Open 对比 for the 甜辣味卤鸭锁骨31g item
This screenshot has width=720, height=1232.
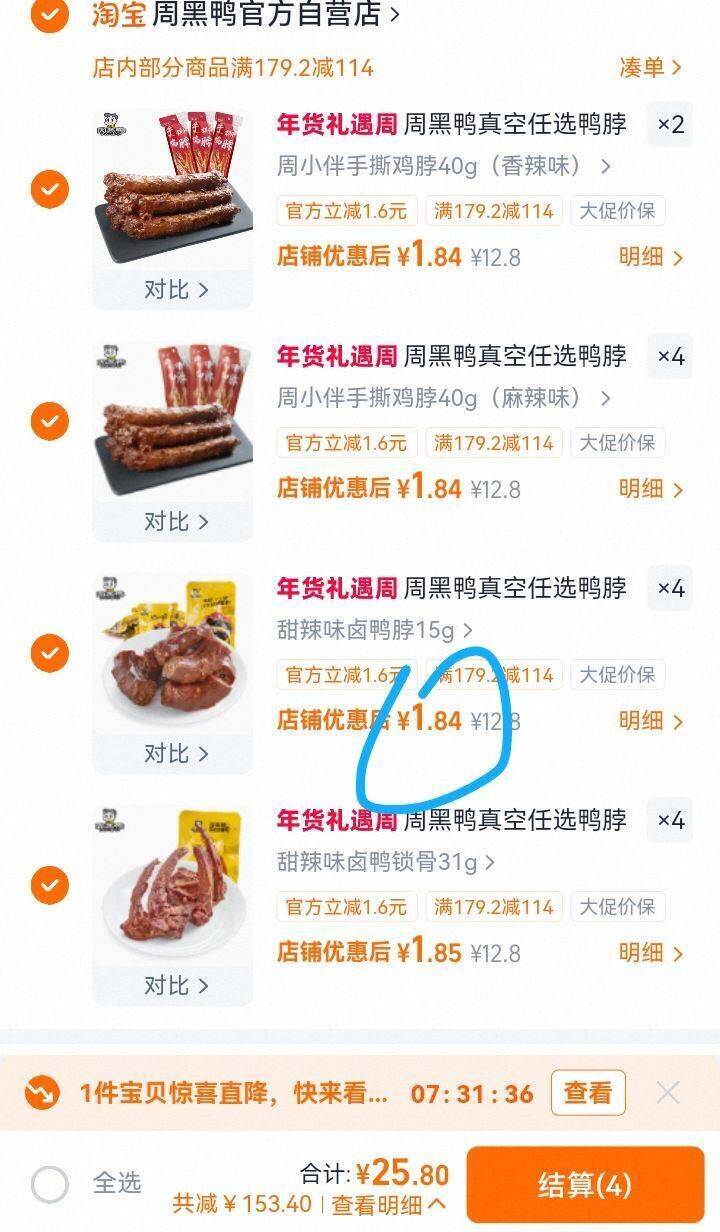(x=175, y=986)
